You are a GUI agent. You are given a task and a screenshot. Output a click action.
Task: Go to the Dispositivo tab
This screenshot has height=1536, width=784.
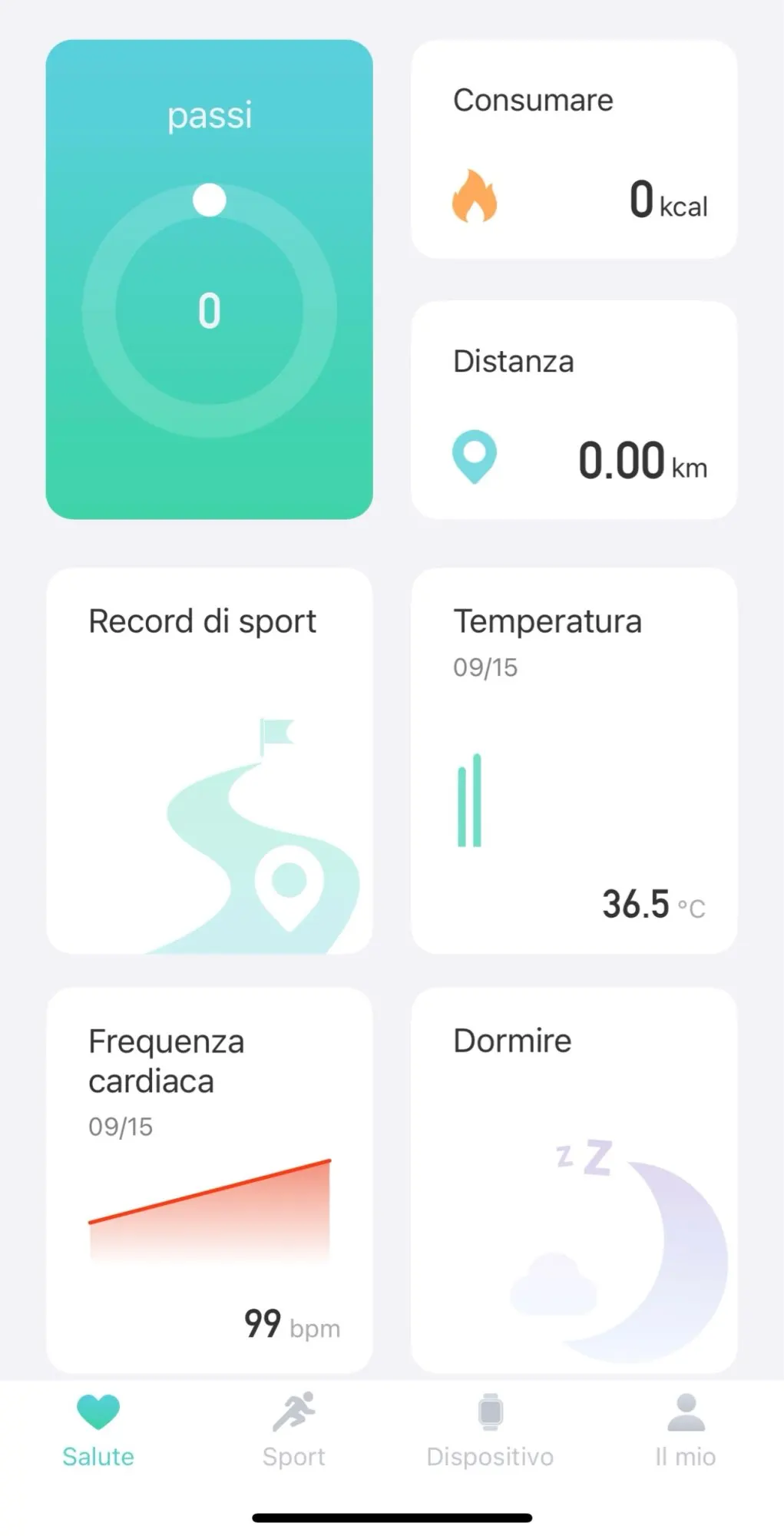(490, 1432)
